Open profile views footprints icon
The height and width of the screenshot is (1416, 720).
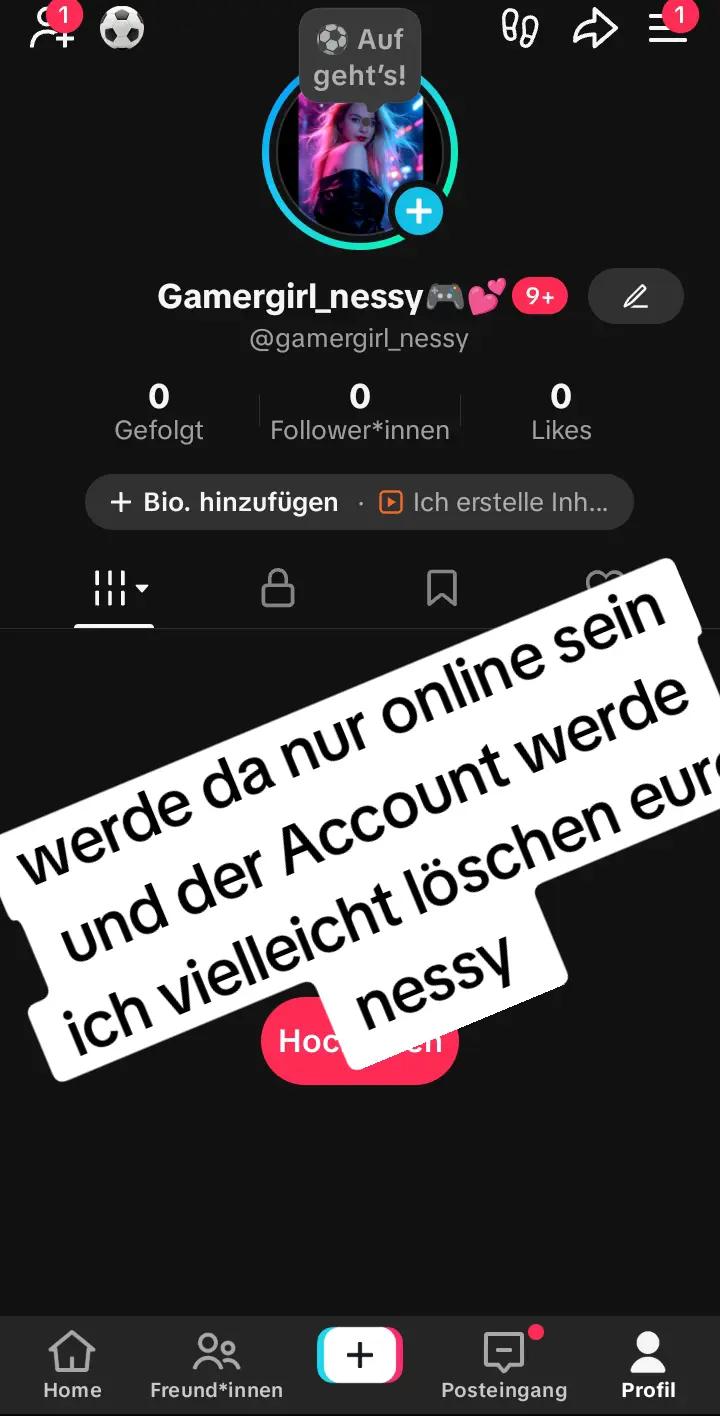(x=520, y=29)
